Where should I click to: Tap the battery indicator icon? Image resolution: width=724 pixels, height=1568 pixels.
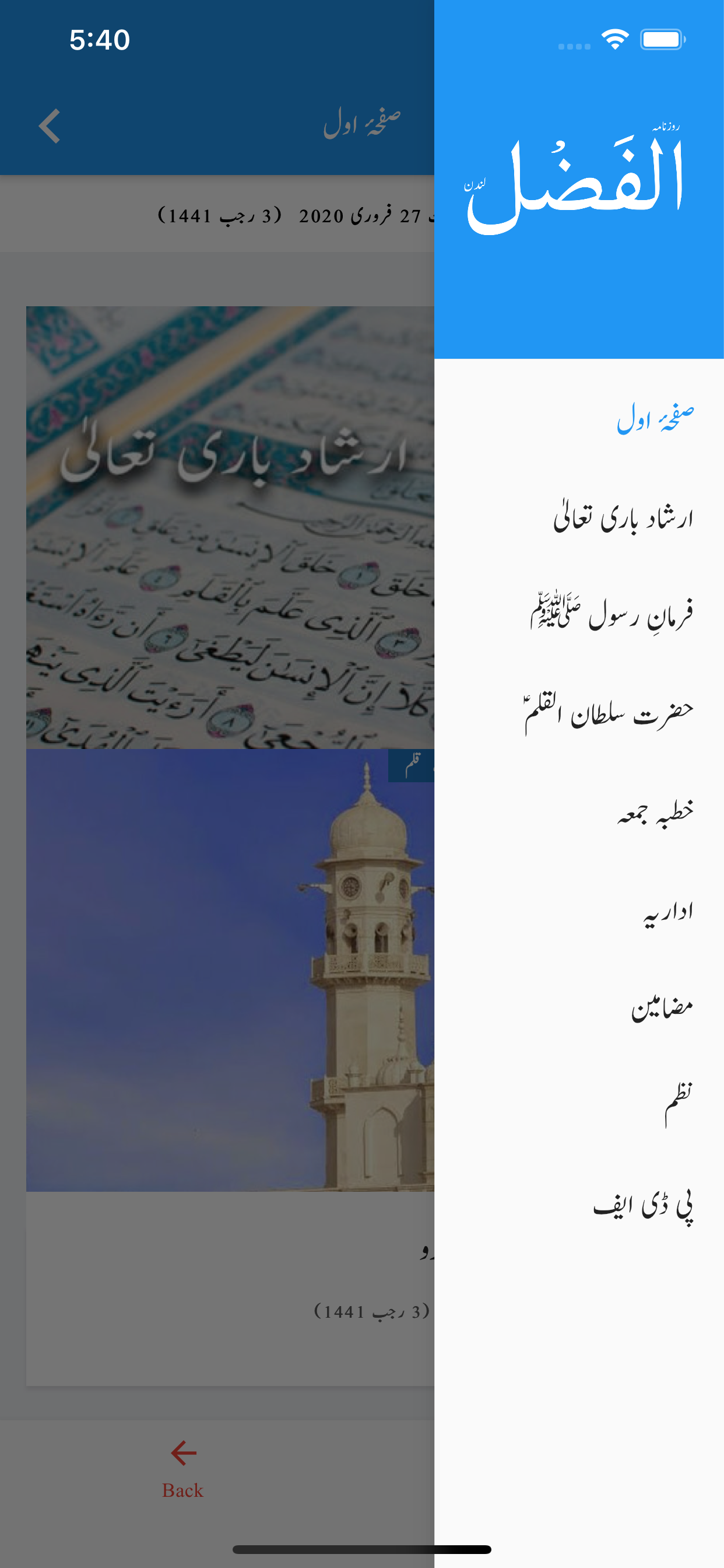tap(660, 38)
